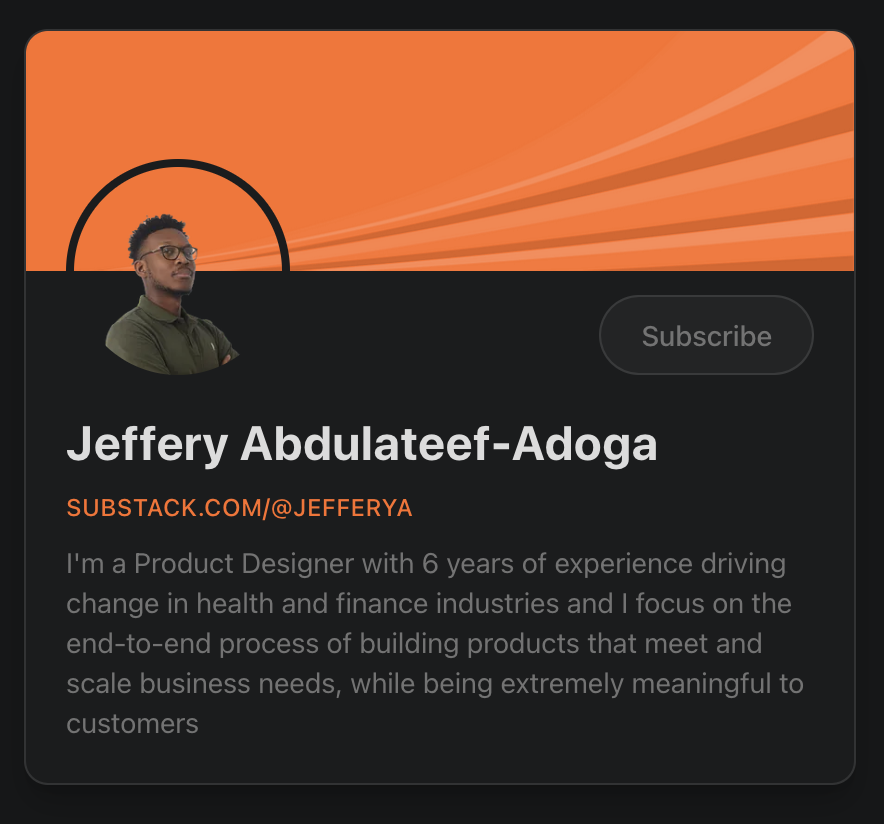Open the substack.com/@jefferya link
Image resolution: width=884 pixels, height=824 pixels.
[x=239, y=508]
